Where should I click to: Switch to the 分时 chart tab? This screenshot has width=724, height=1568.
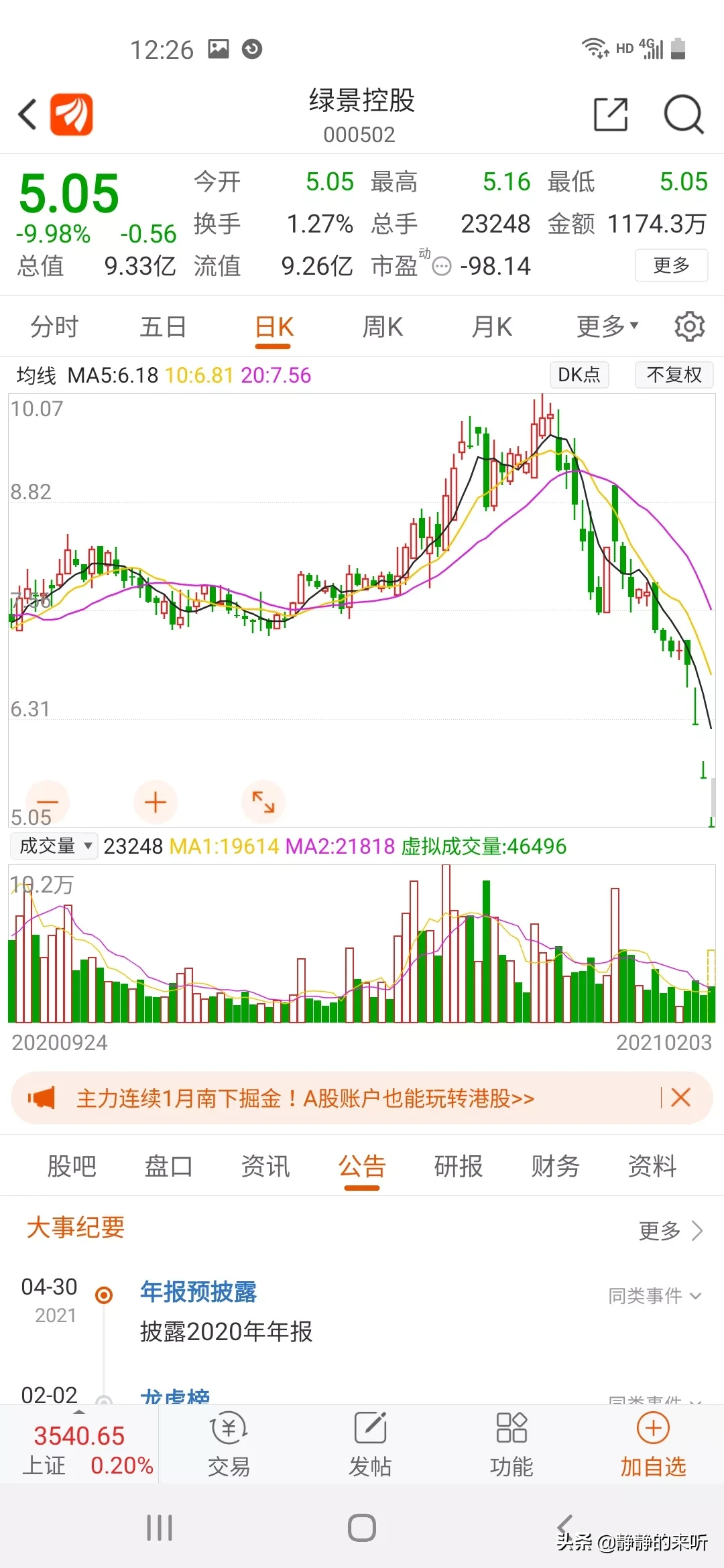54,327
